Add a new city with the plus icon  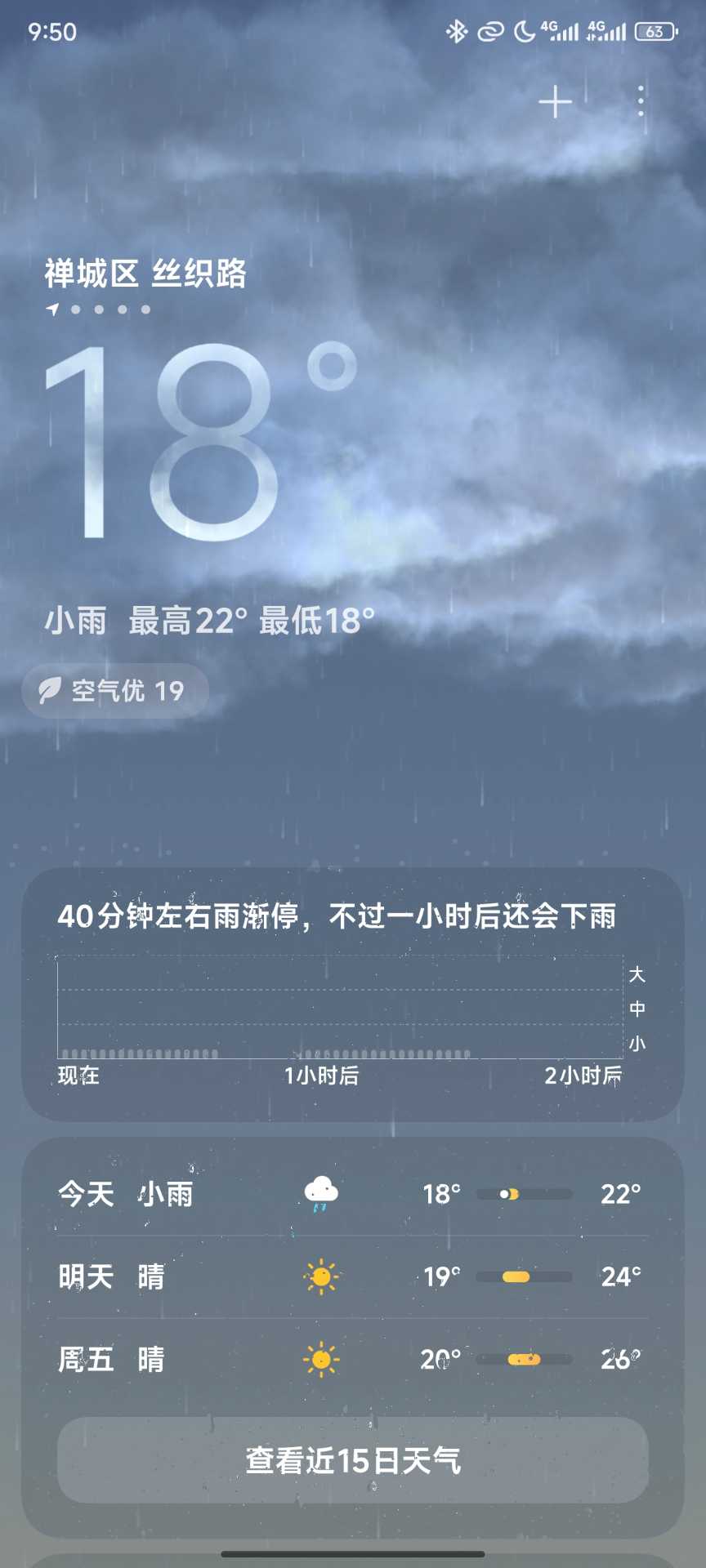[x=555, y=102]
